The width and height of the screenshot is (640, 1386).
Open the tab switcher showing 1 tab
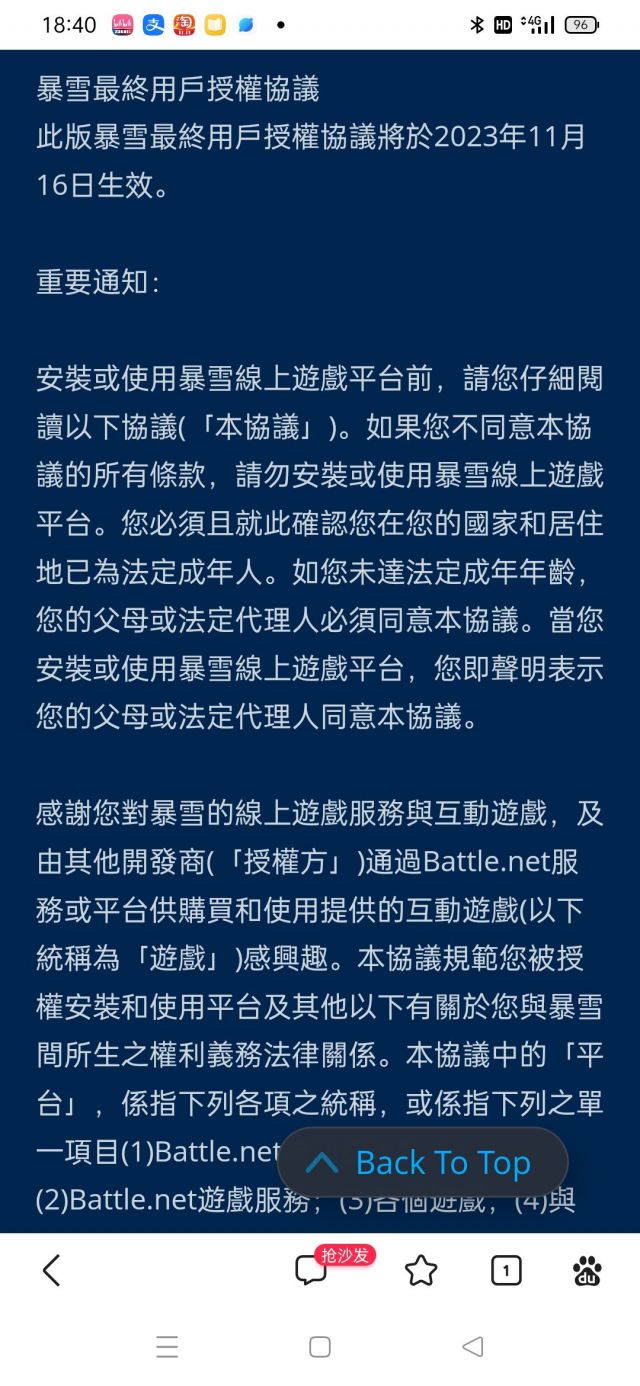[x=506, y=1271]
